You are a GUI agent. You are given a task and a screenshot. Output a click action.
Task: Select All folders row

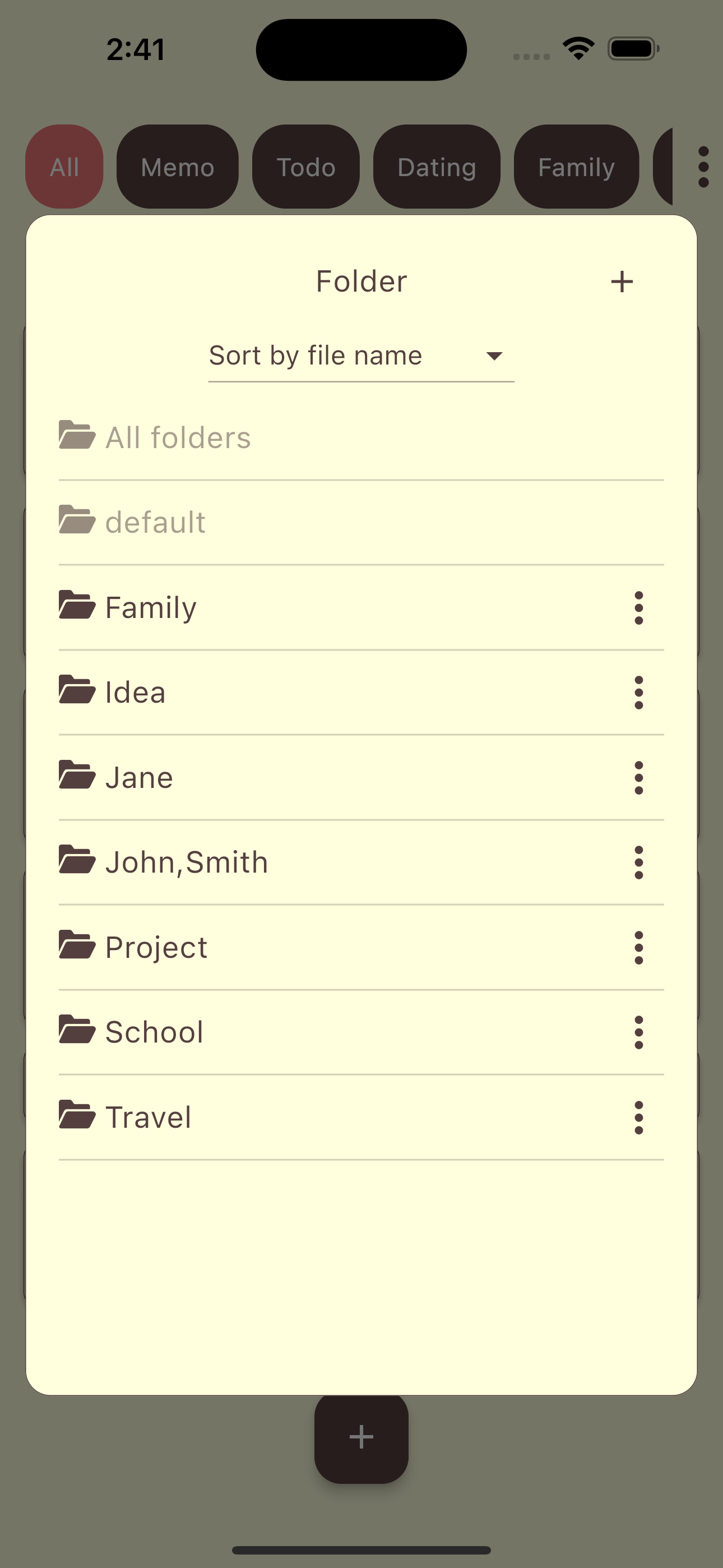(361, 437)
